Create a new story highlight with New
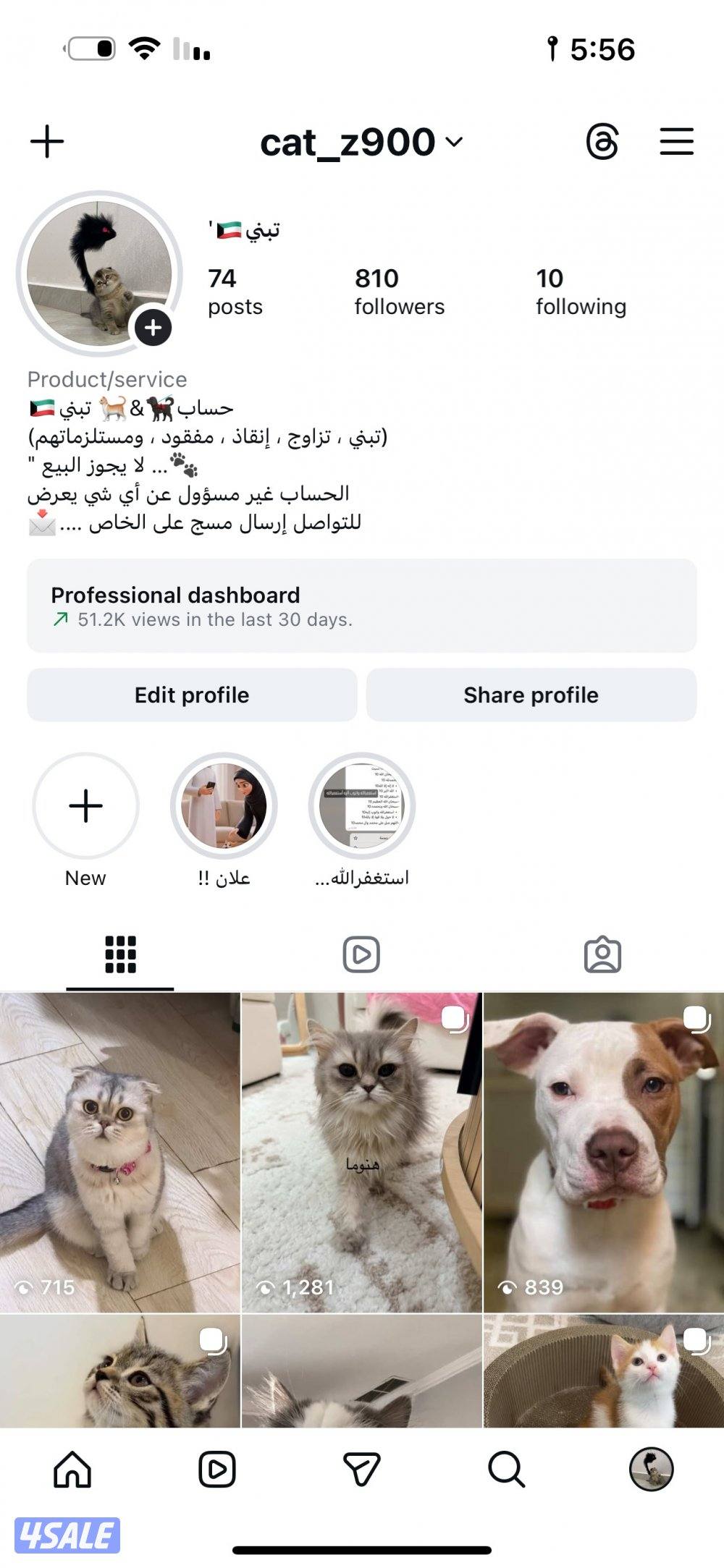724x1568 pixels. (86, 805)
